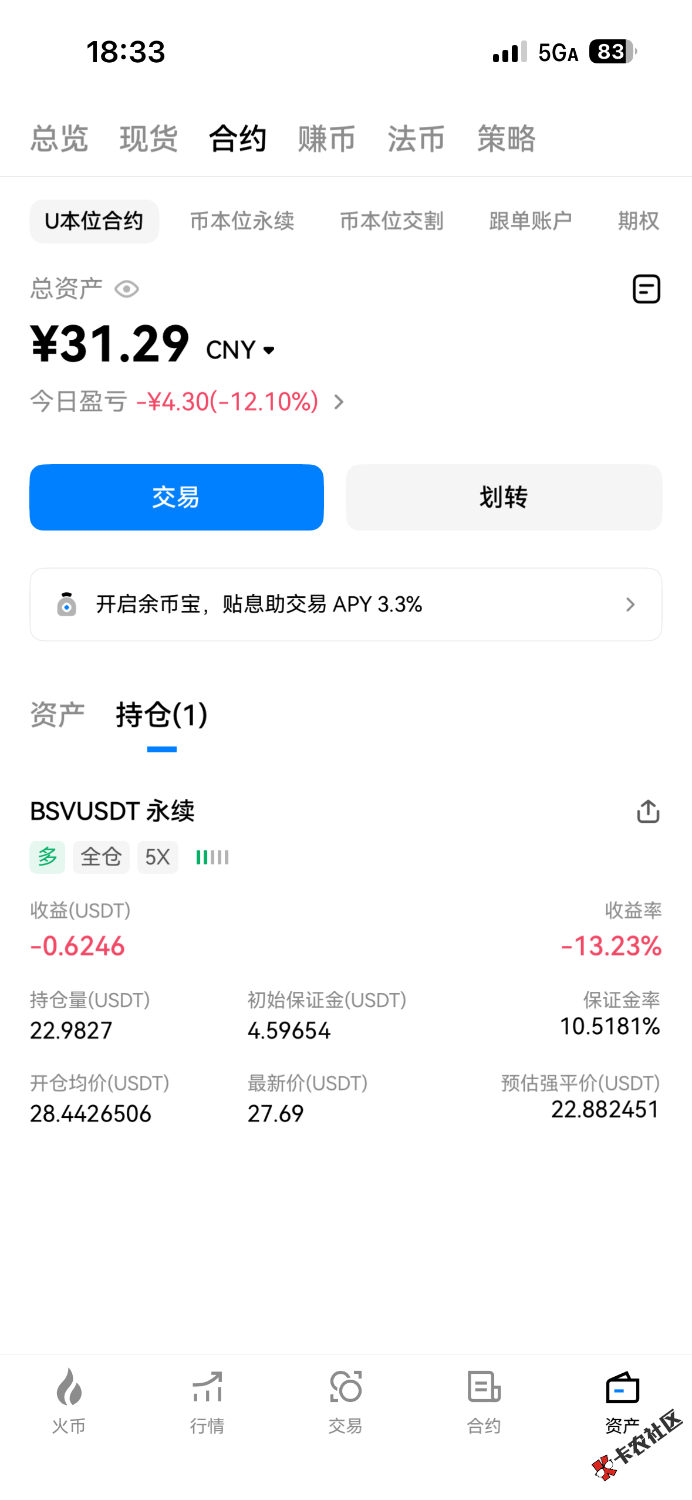The image size is (692, 1500).
Task: Switch to the 现货 tab
Action: pyautogui.click(x=148, y=139)
